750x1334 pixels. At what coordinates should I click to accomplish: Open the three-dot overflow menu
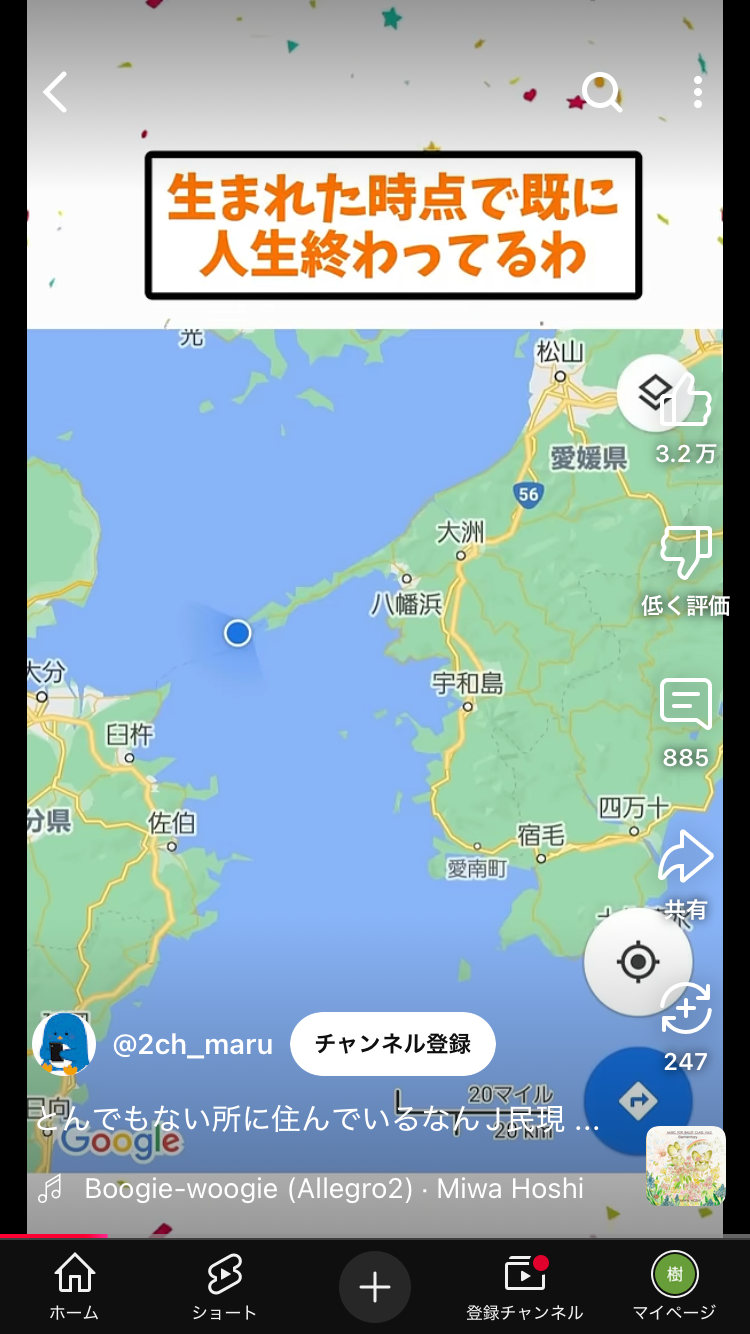[x=698, y=93]
